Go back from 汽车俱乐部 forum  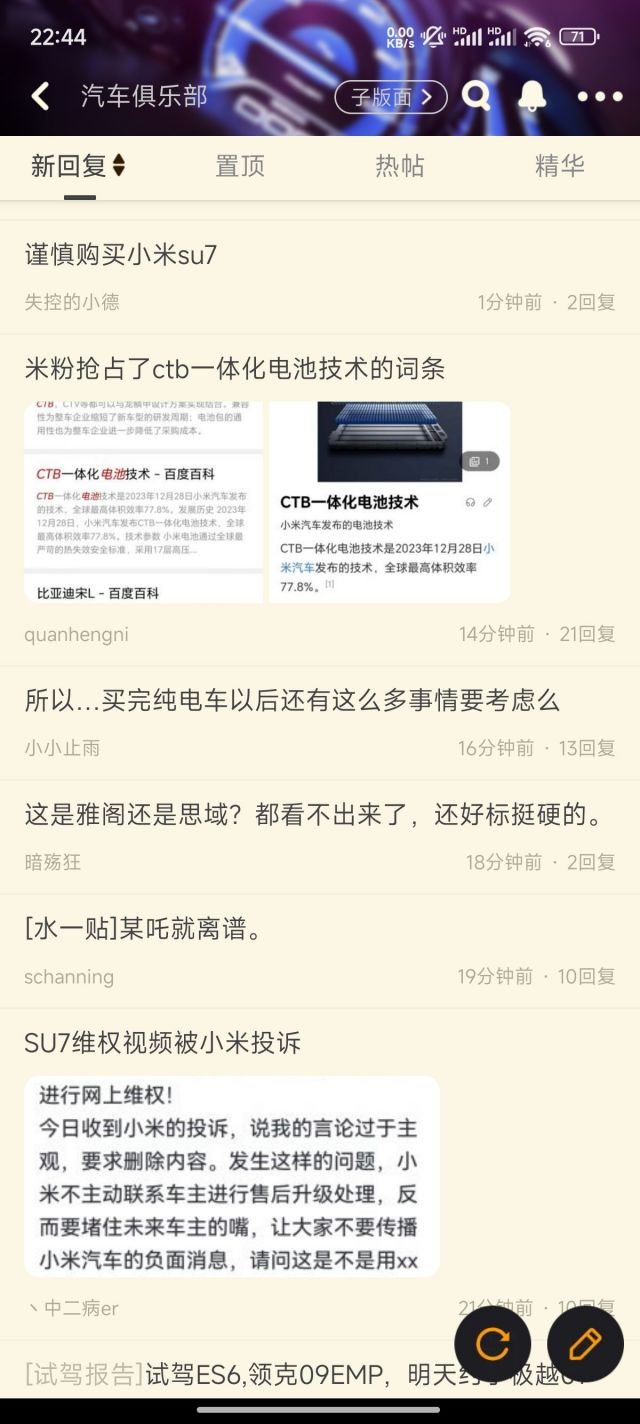[40, 96]
